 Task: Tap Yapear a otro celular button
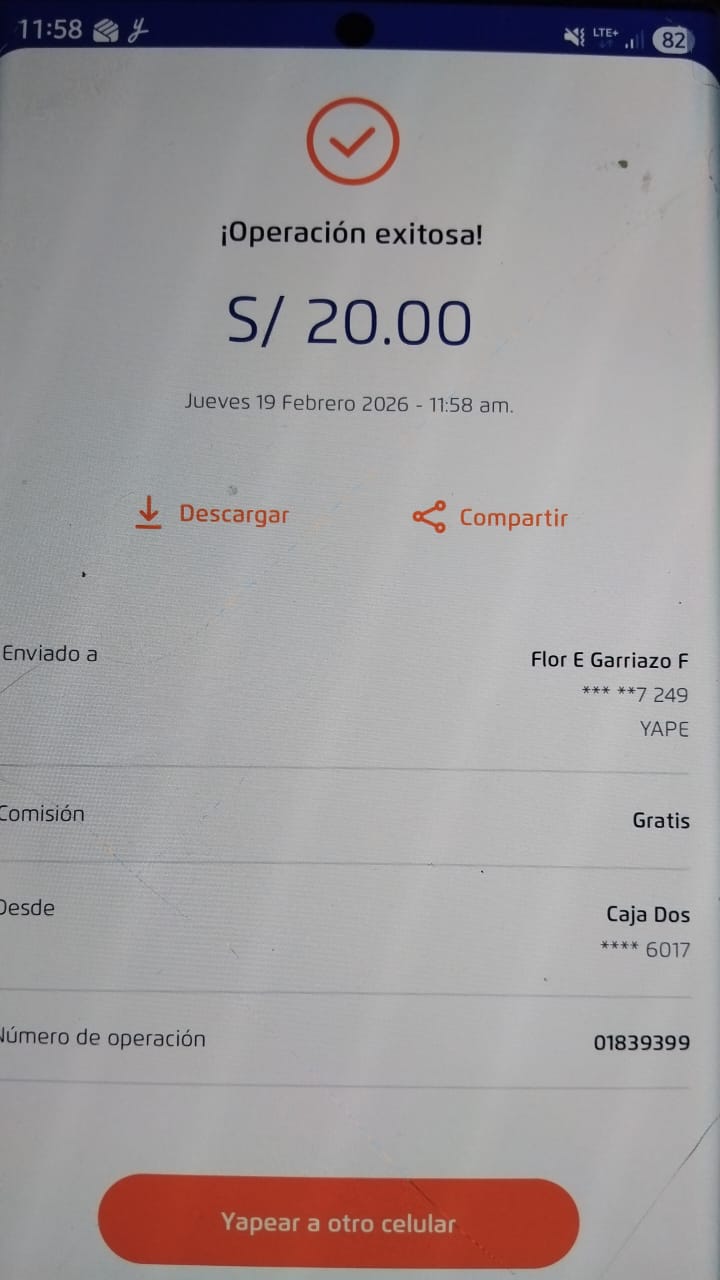click(x=338, y=1222)
